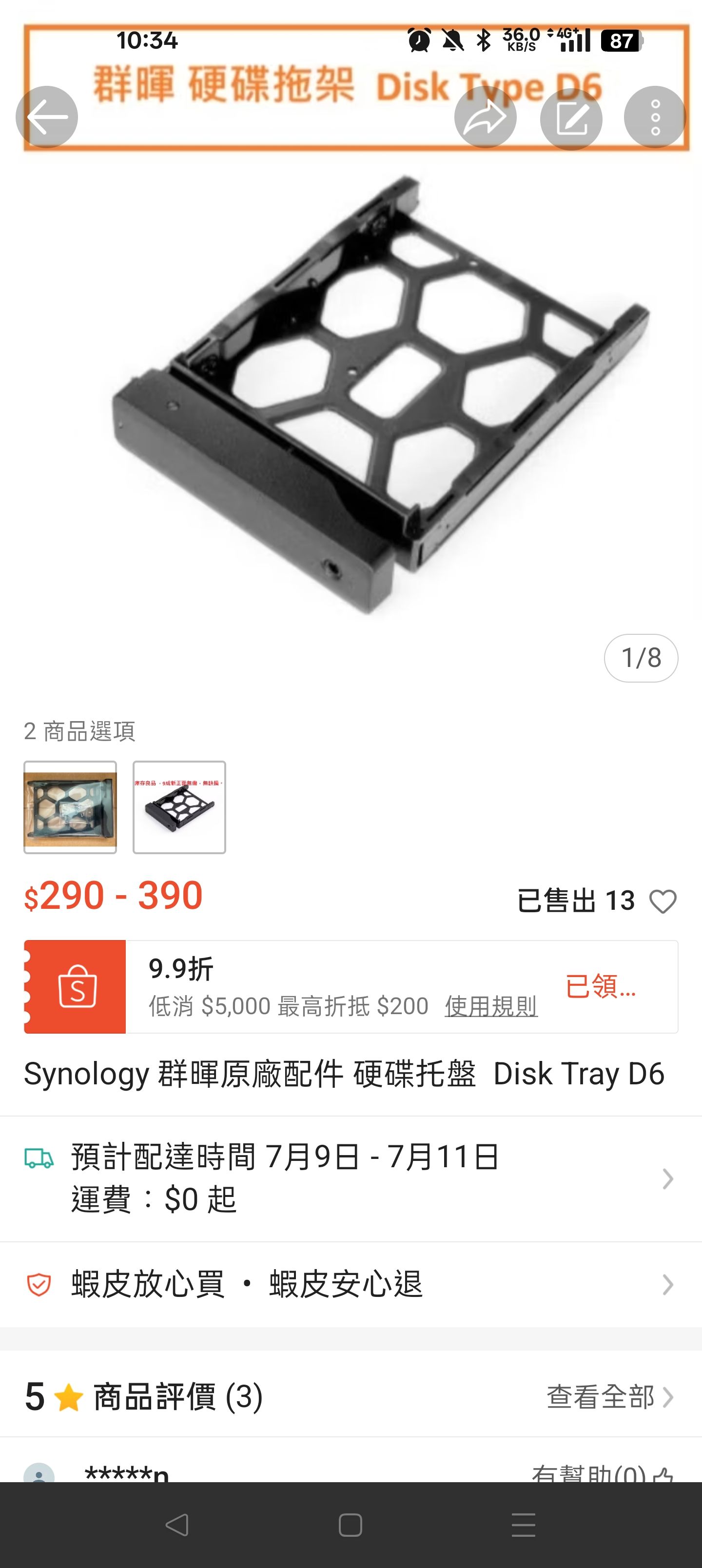Open system recent apps
Image resolution: width=702 pixels, height=1568 pixels.
[524, 1526]
